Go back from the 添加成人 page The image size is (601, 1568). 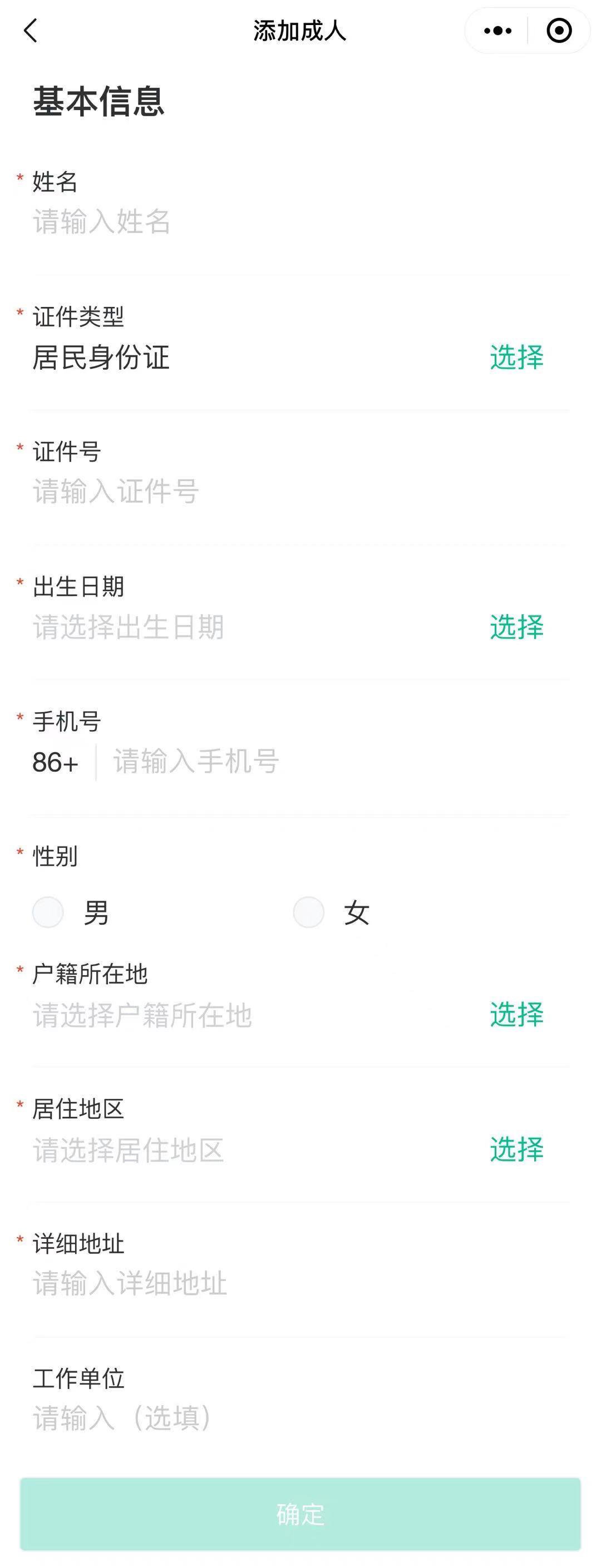point(31,31)
